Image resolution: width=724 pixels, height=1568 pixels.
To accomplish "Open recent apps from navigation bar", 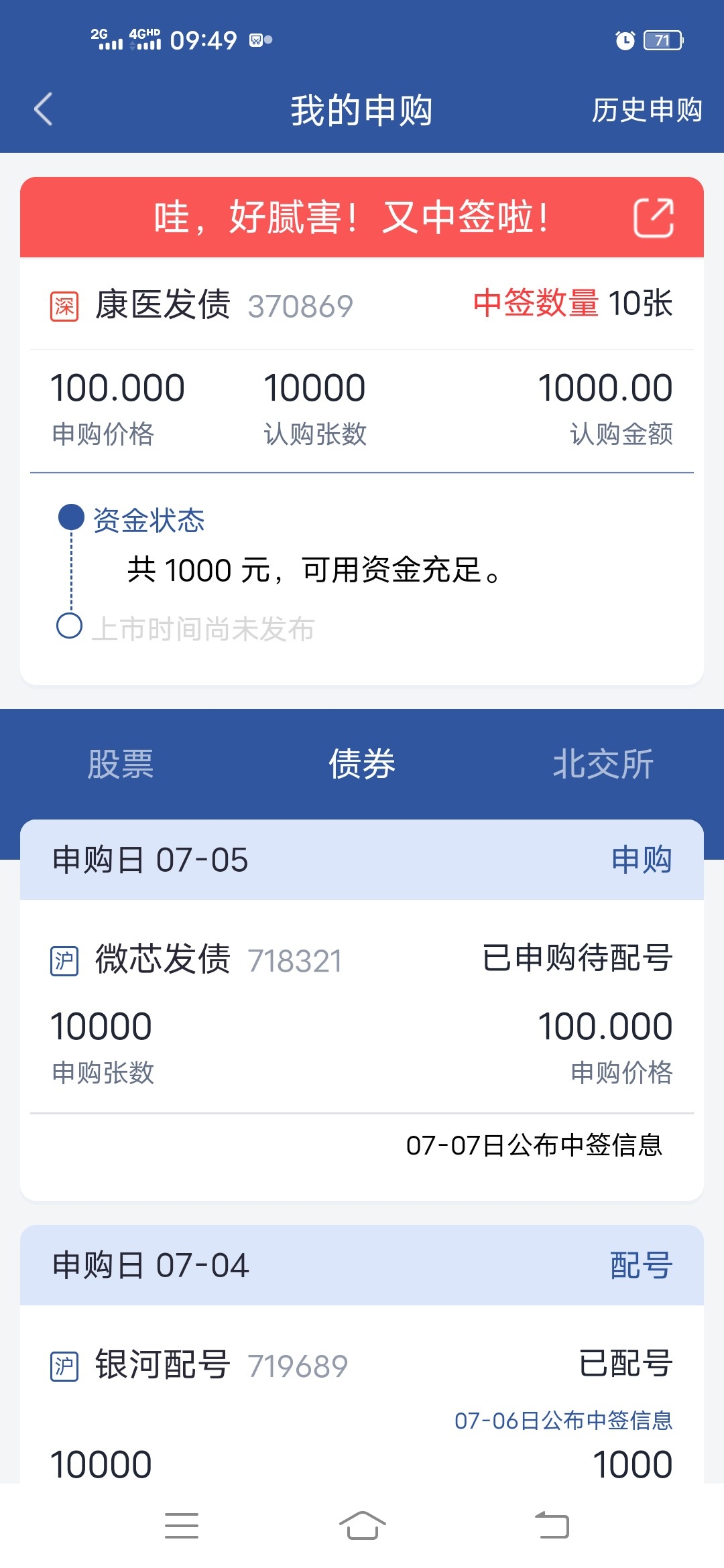I will (182, 1526).
